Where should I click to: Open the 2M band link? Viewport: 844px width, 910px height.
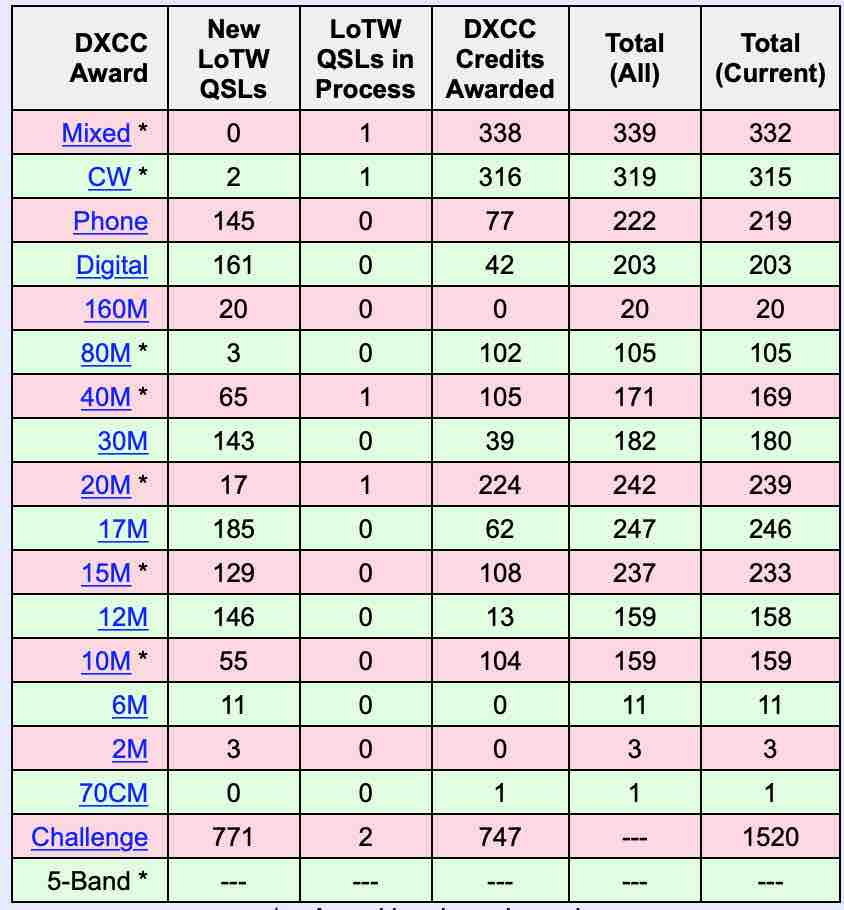point(130,749)
